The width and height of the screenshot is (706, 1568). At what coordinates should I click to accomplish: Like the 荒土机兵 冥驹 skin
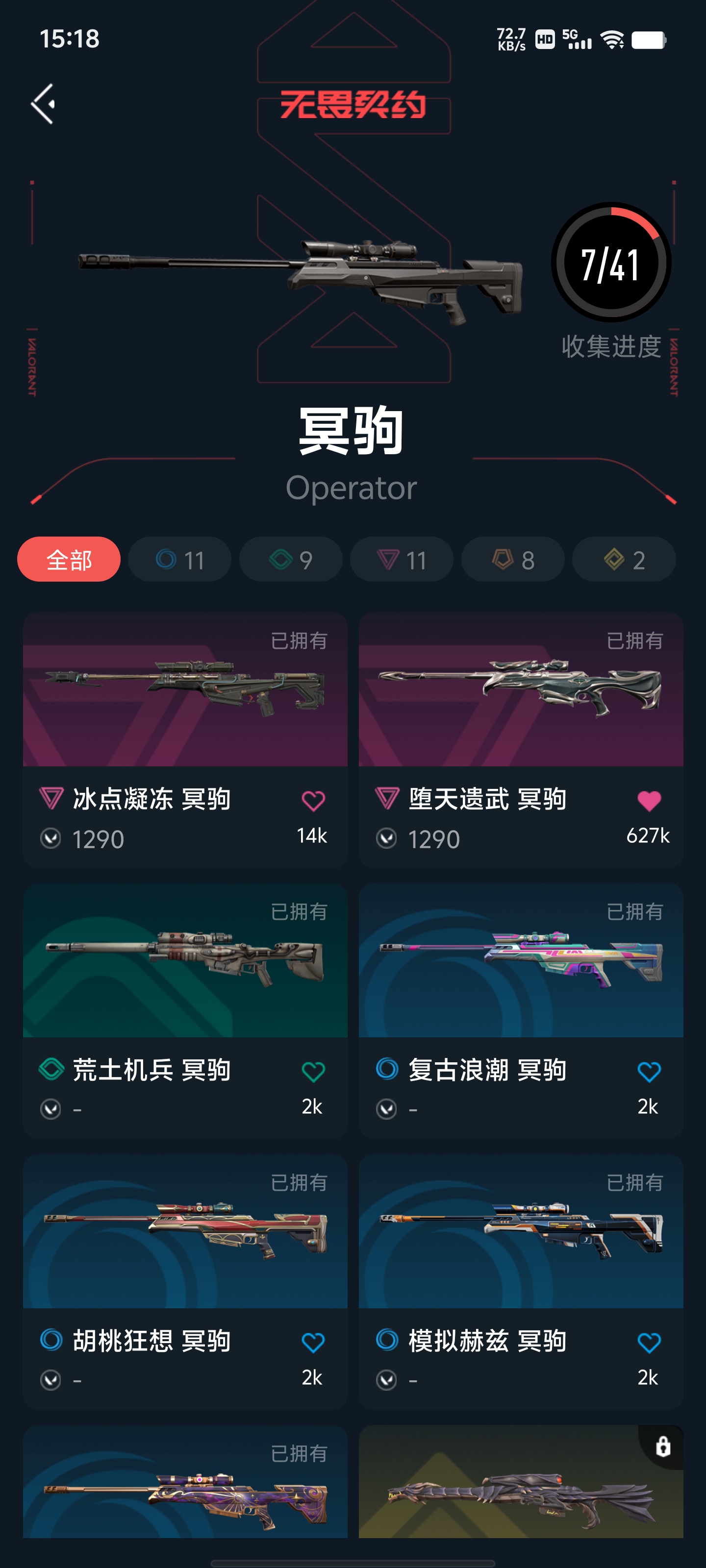313,1072
